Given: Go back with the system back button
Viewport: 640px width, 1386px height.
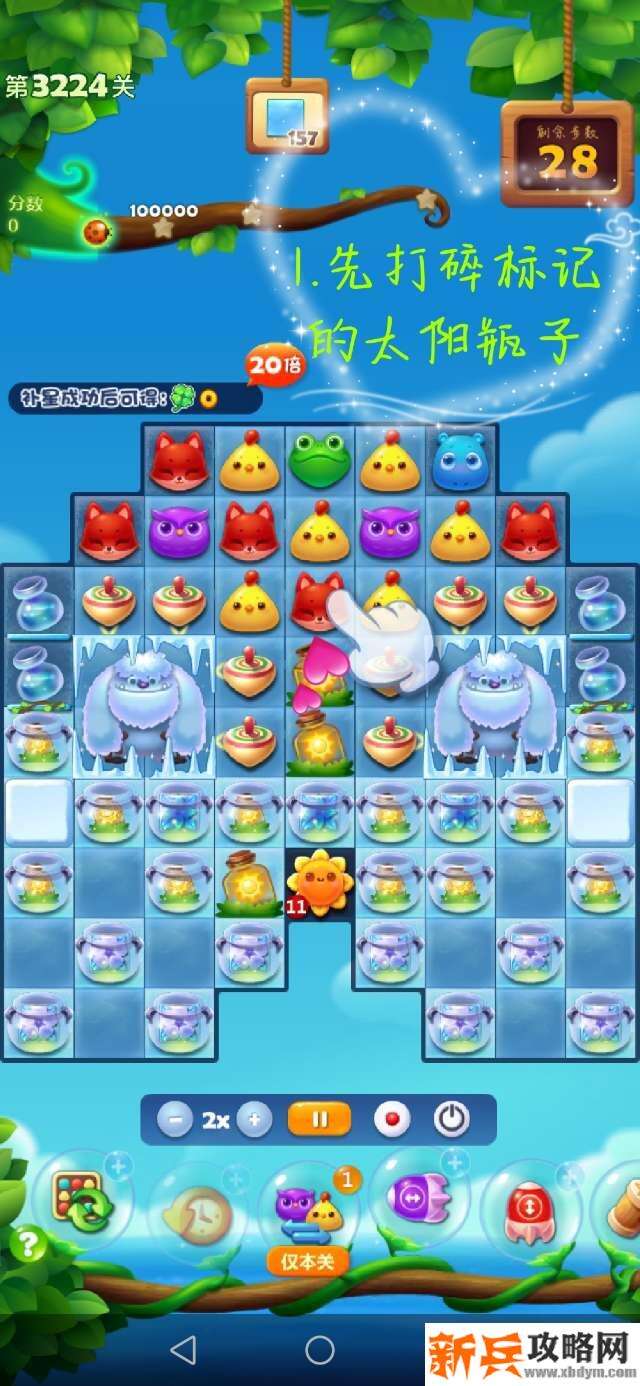Looking at the screenshot, I should point(183,1350).
